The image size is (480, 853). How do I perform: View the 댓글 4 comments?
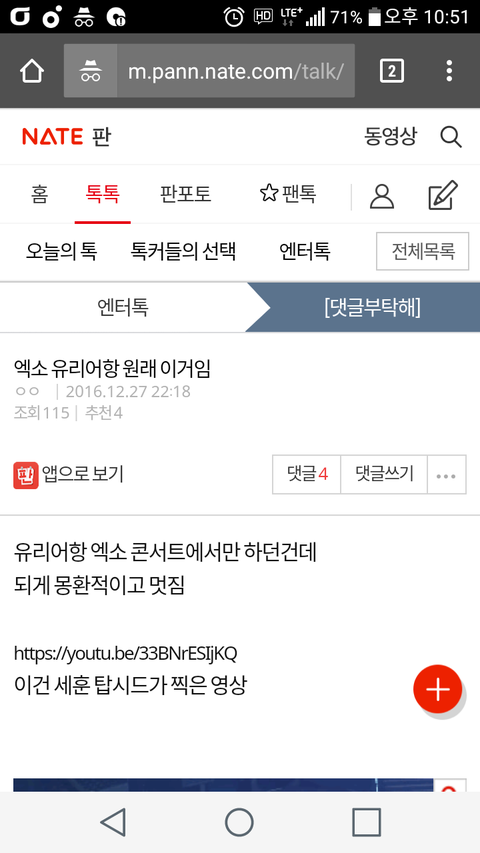click(307, 474)
